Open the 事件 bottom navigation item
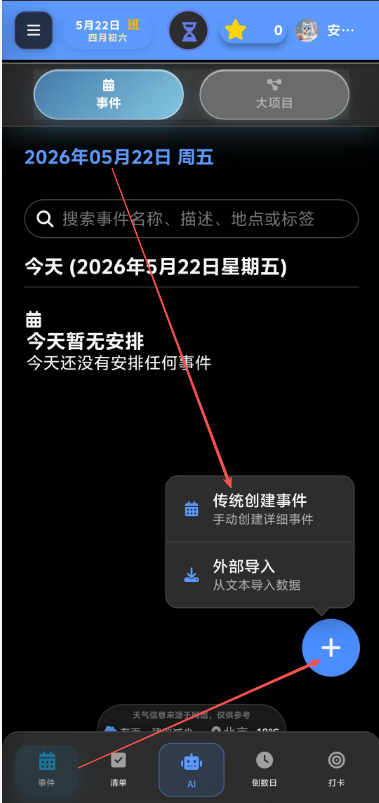Image resolution: width=379 pixels, height=803 pixels. 47,769
